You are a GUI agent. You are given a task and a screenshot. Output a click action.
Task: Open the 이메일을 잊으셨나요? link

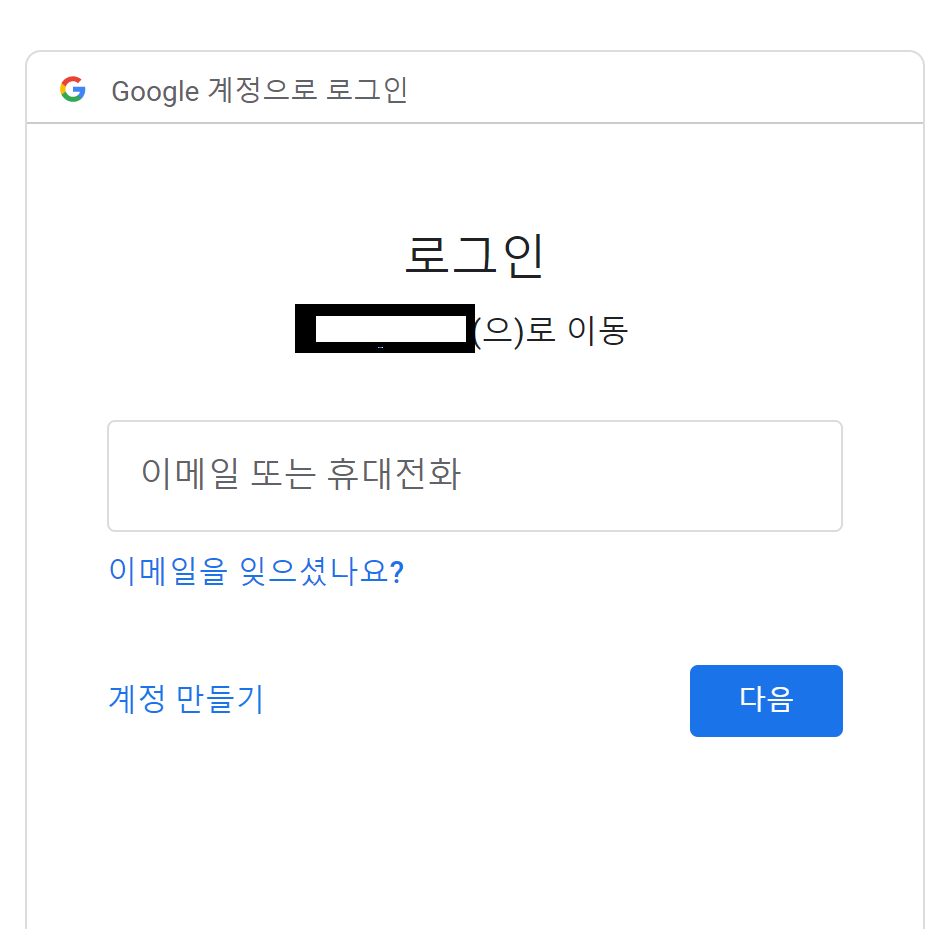click(x=256, y=572)
